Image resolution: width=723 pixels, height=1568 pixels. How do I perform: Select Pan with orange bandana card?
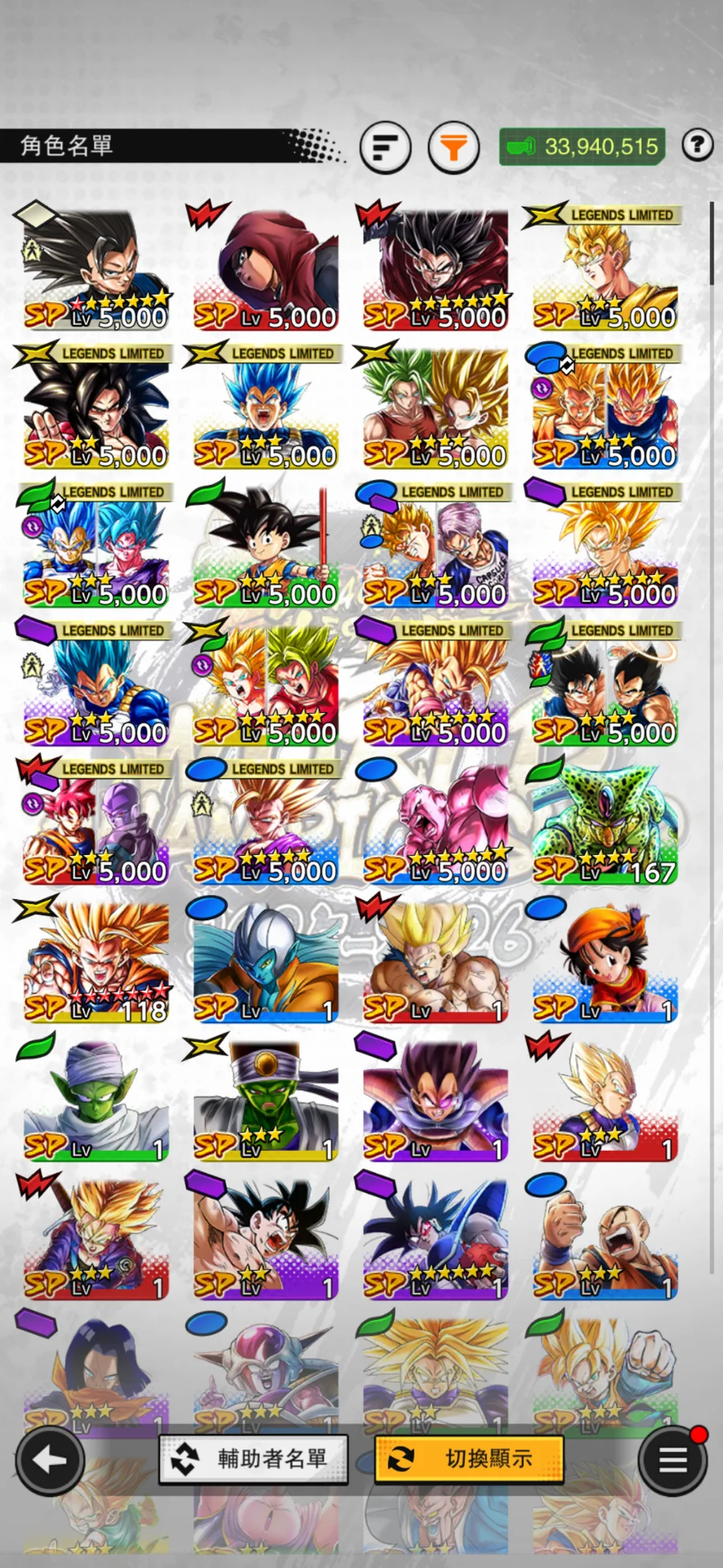tap(604, 962)
